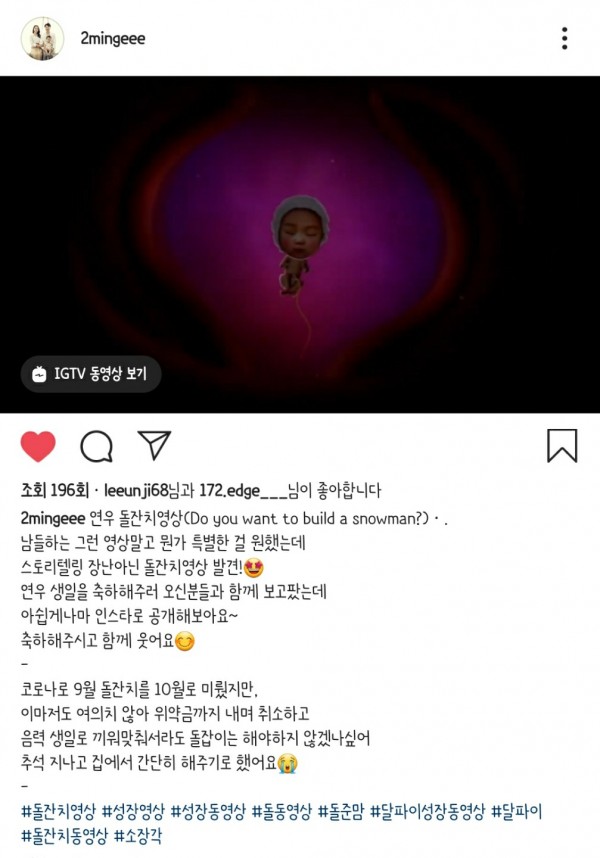The image size is (600, 858).
Task: Open the #돌준맘 hashtag
Action: click(342, 810)
